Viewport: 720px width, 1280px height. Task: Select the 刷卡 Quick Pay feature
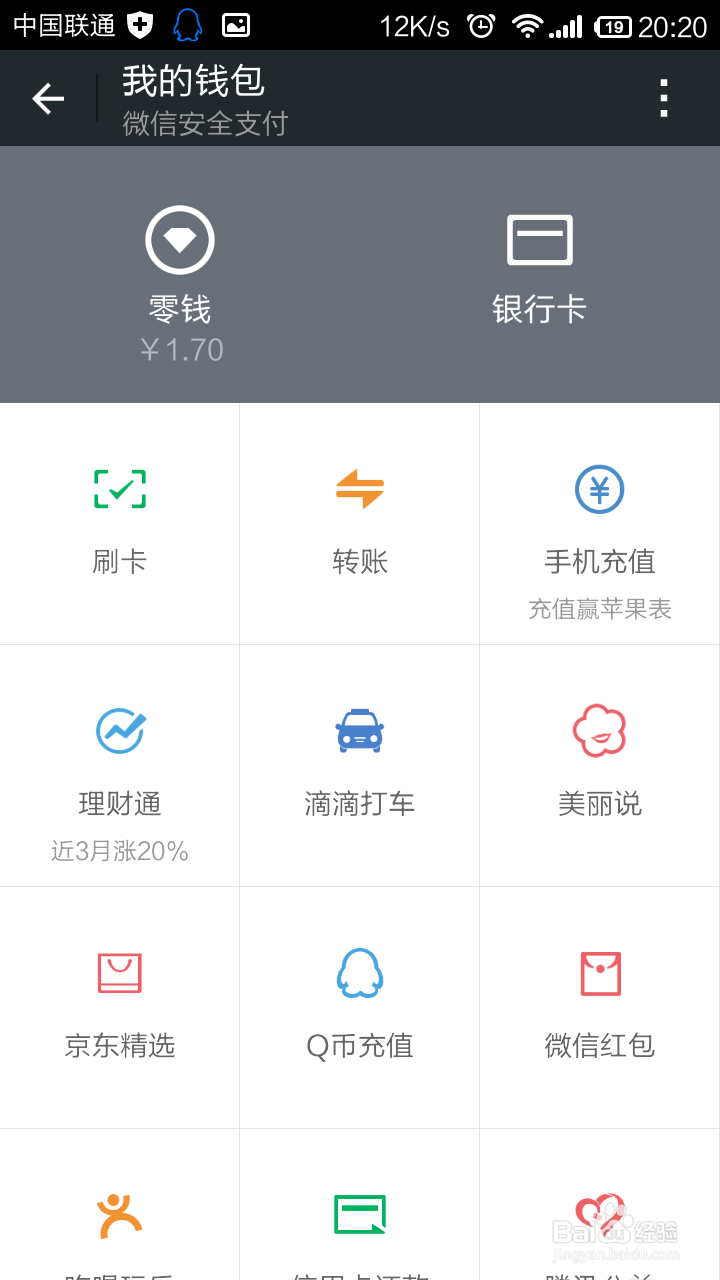pyautogui.click(x=120, y=520)
